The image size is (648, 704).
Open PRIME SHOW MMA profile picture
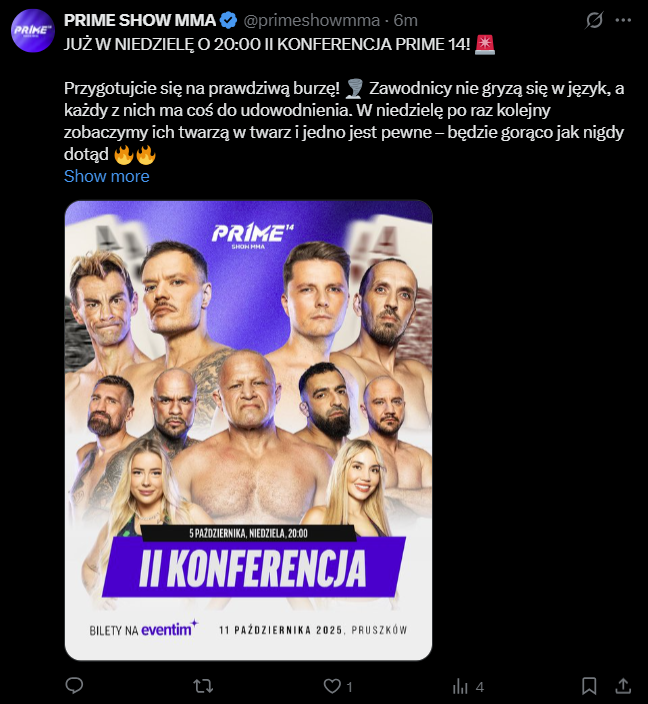click(33, 31)
